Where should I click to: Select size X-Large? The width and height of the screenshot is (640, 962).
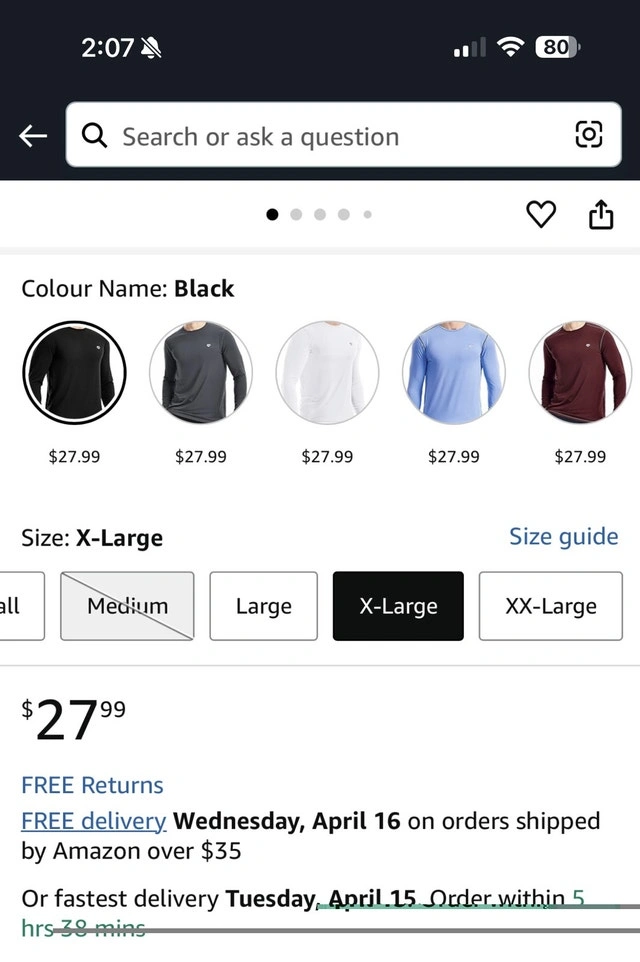398,606
